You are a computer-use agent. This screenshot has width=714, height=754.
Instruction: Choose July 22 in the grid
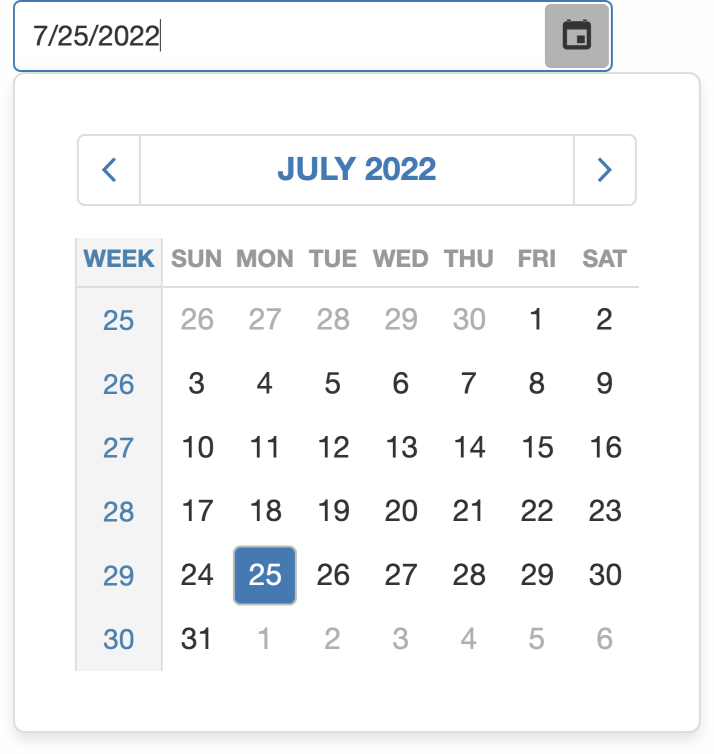point(537,512)
